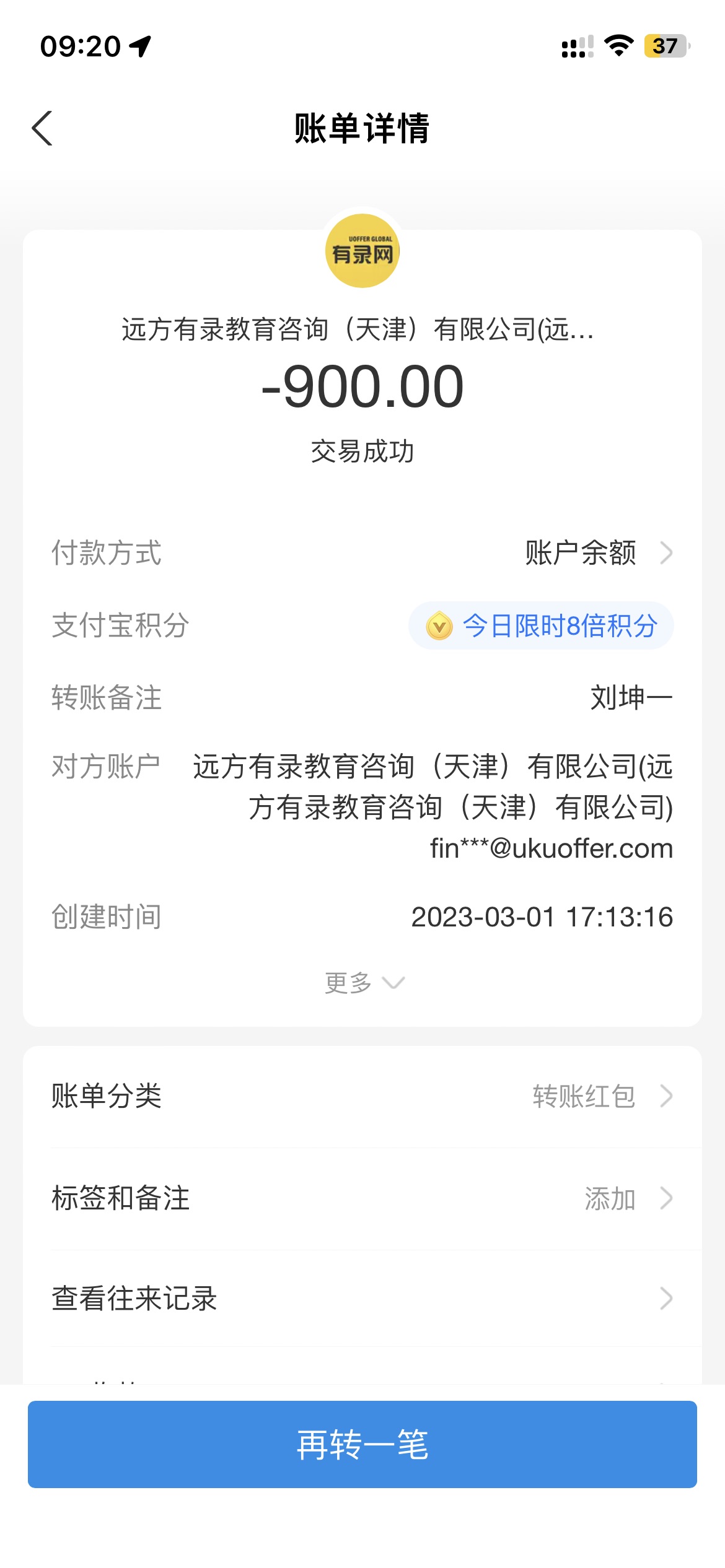
Task: Tap the 今日限时8倍积分 chip
Action: 541,625
